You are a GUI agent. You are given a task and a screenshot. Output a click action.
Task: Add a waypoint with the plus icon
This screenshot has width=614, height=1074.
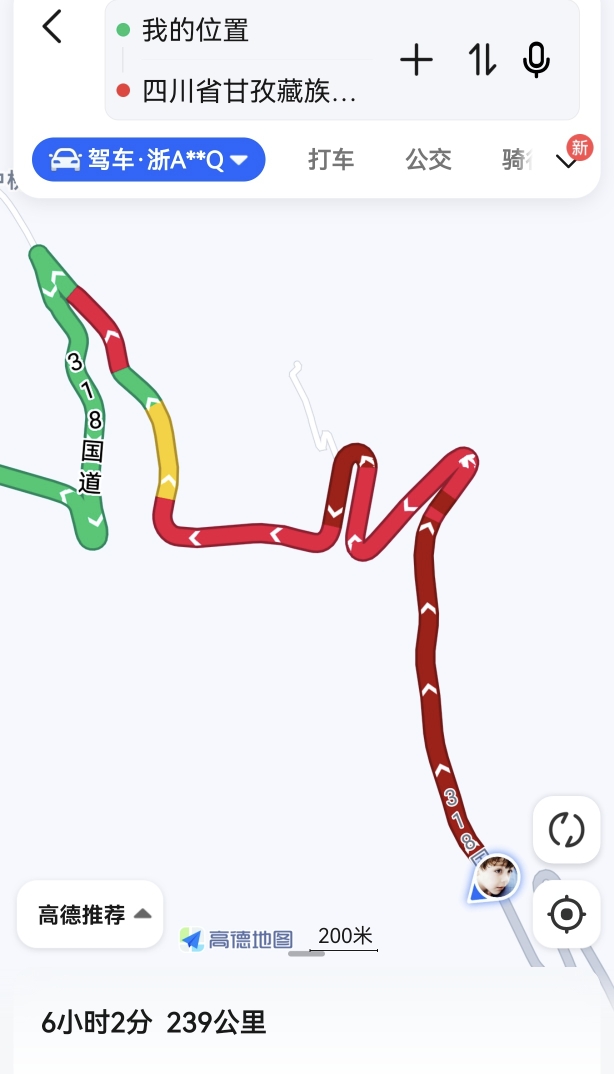tap(417, 60)
